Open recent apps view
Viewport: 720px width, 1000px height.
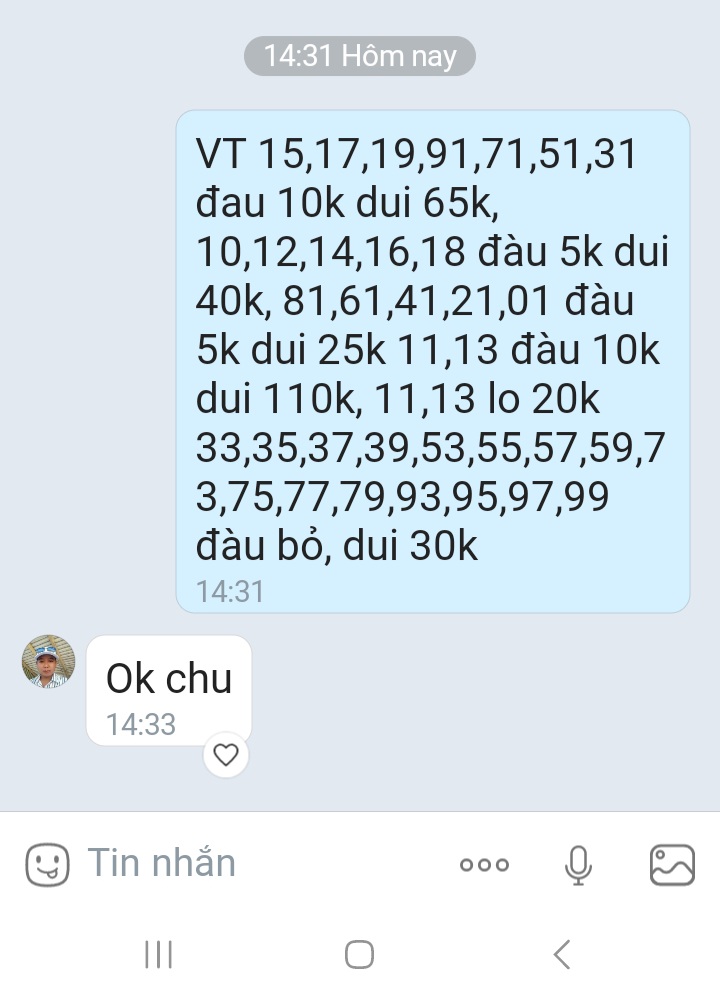pos(158,955)
